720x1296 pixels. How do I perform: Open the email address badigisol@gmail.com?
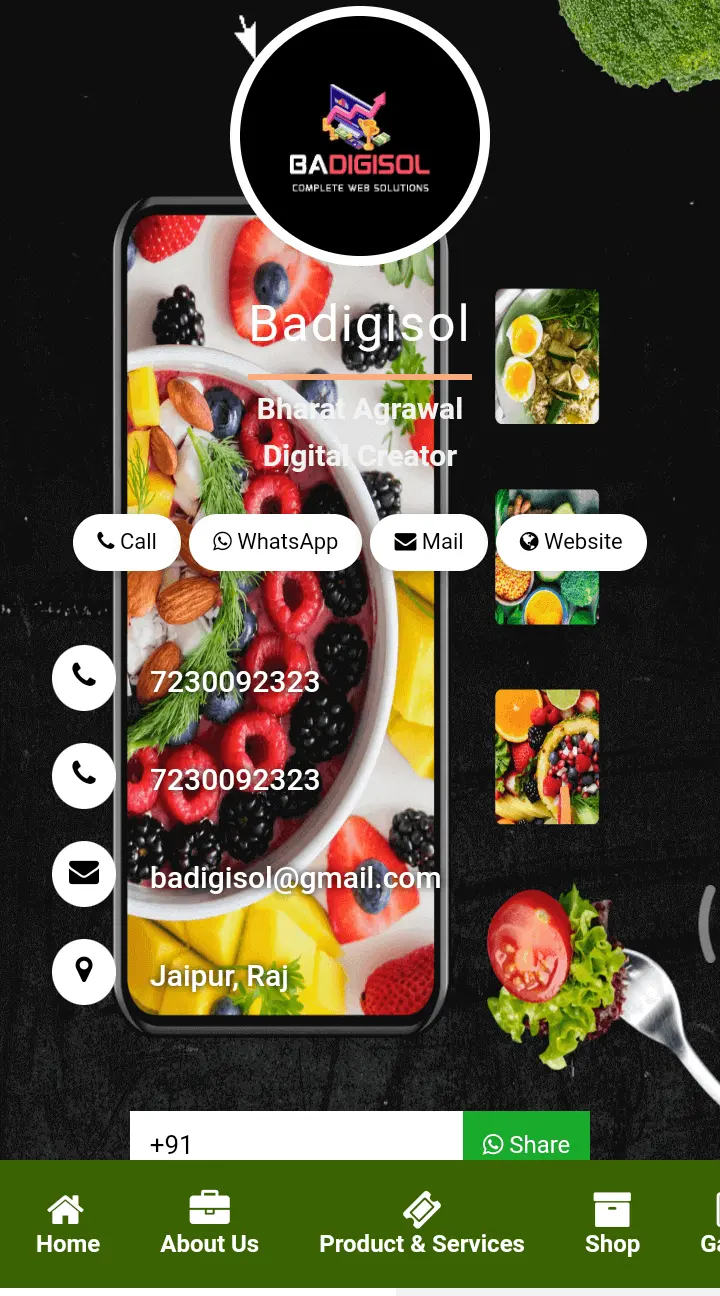click(x=294, y=877)
